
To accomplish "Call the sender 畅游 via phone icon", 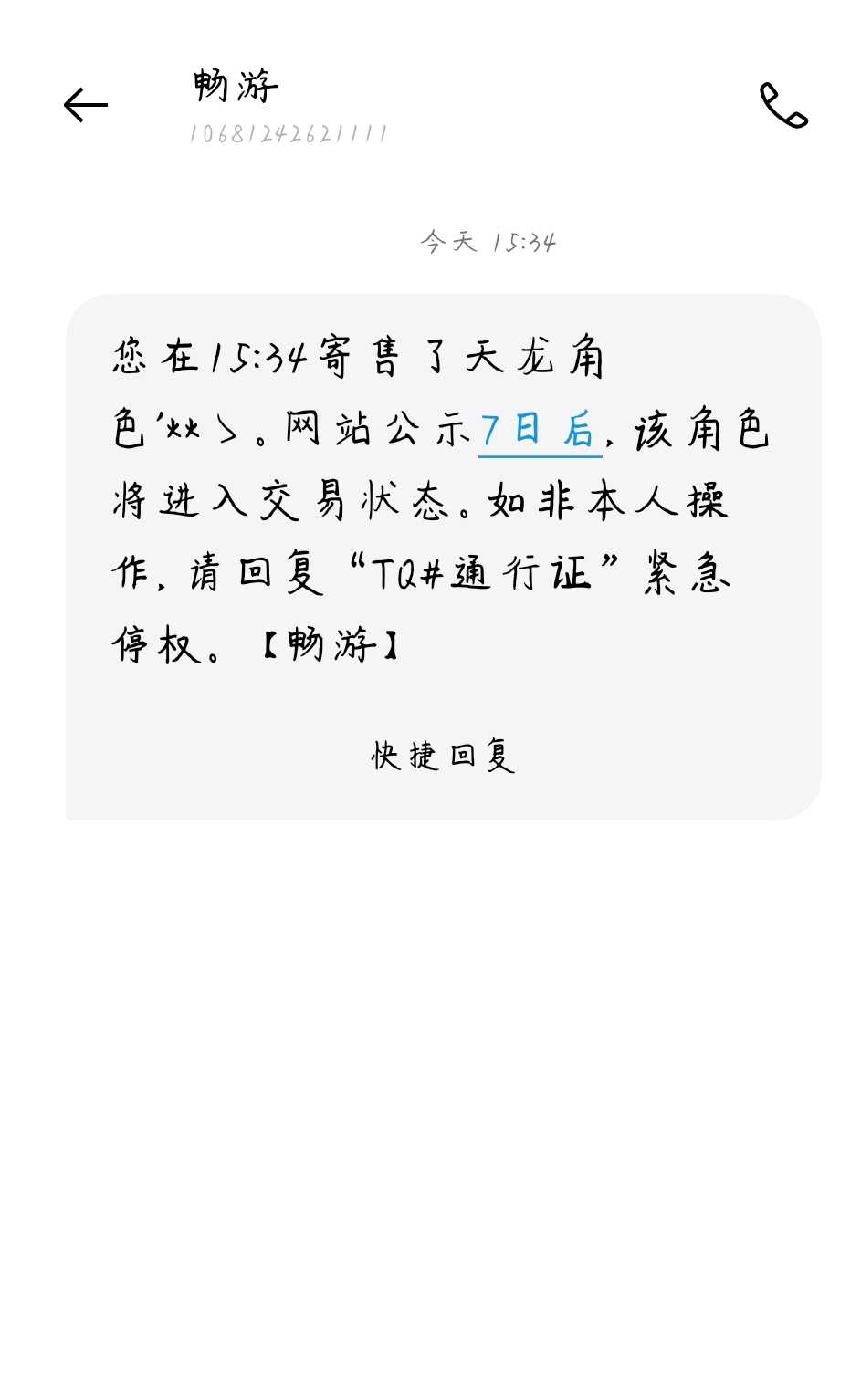I will point(783,106).
